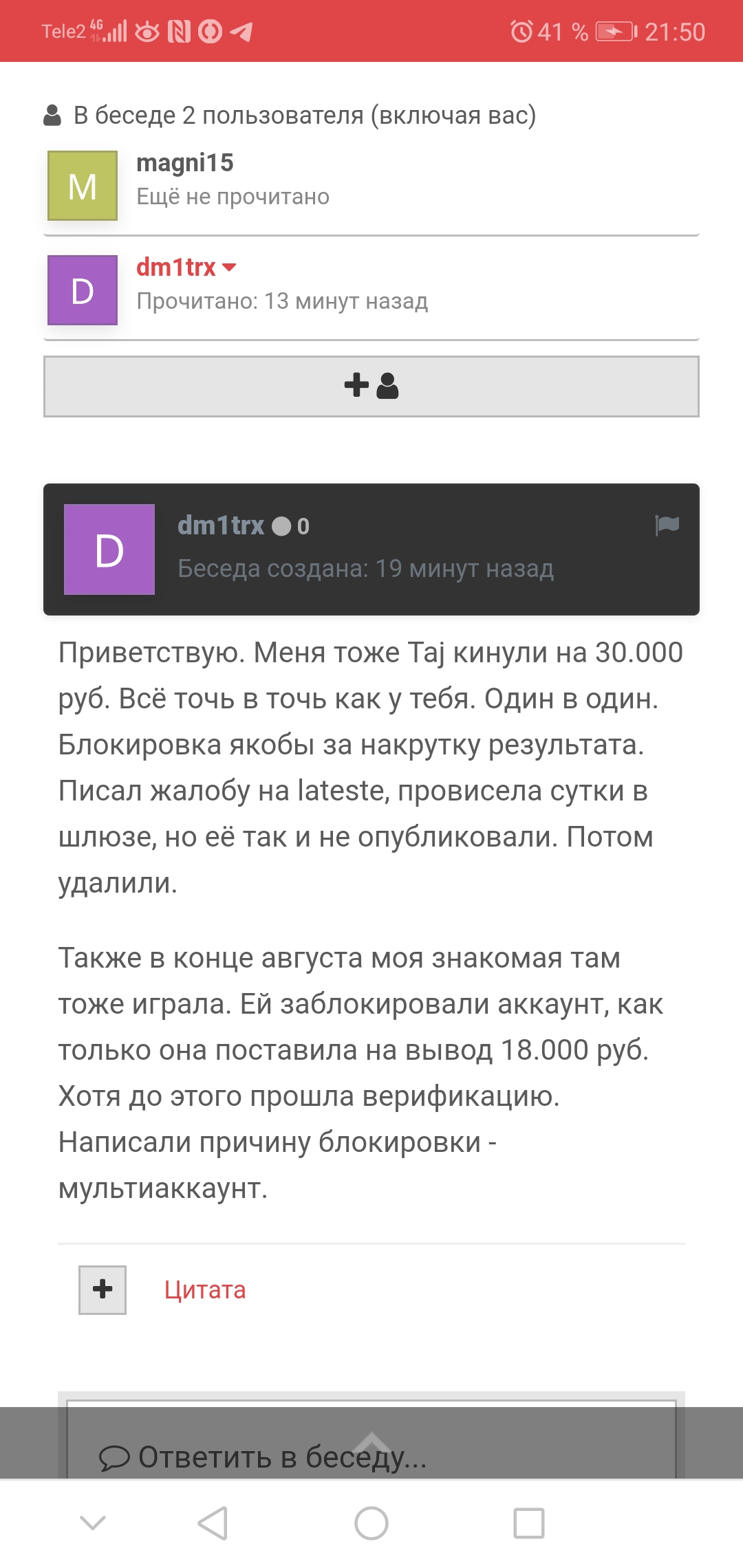Report the message with flag icon
This screenshot has width=743, height=1568.
tap(667, 525)
